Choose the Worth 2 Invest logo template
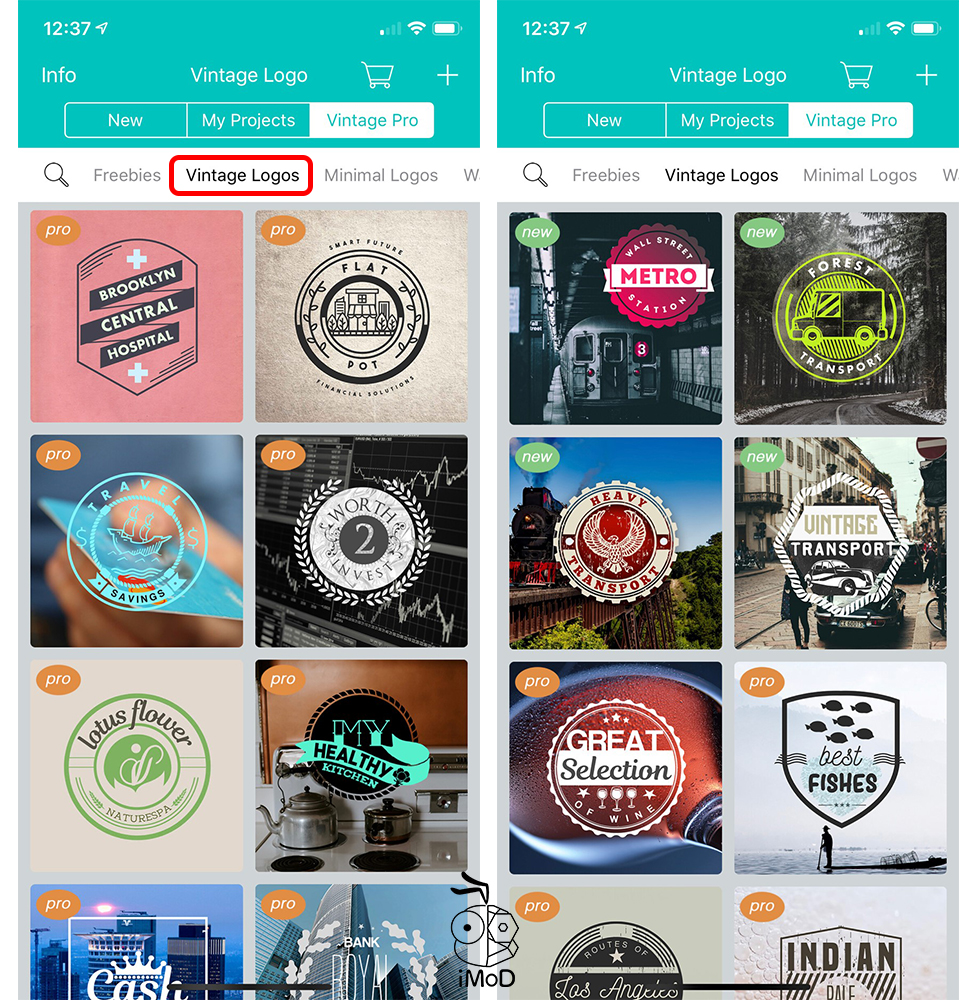The height and width of the screenshot is (1000, 973). coord(361,541)
